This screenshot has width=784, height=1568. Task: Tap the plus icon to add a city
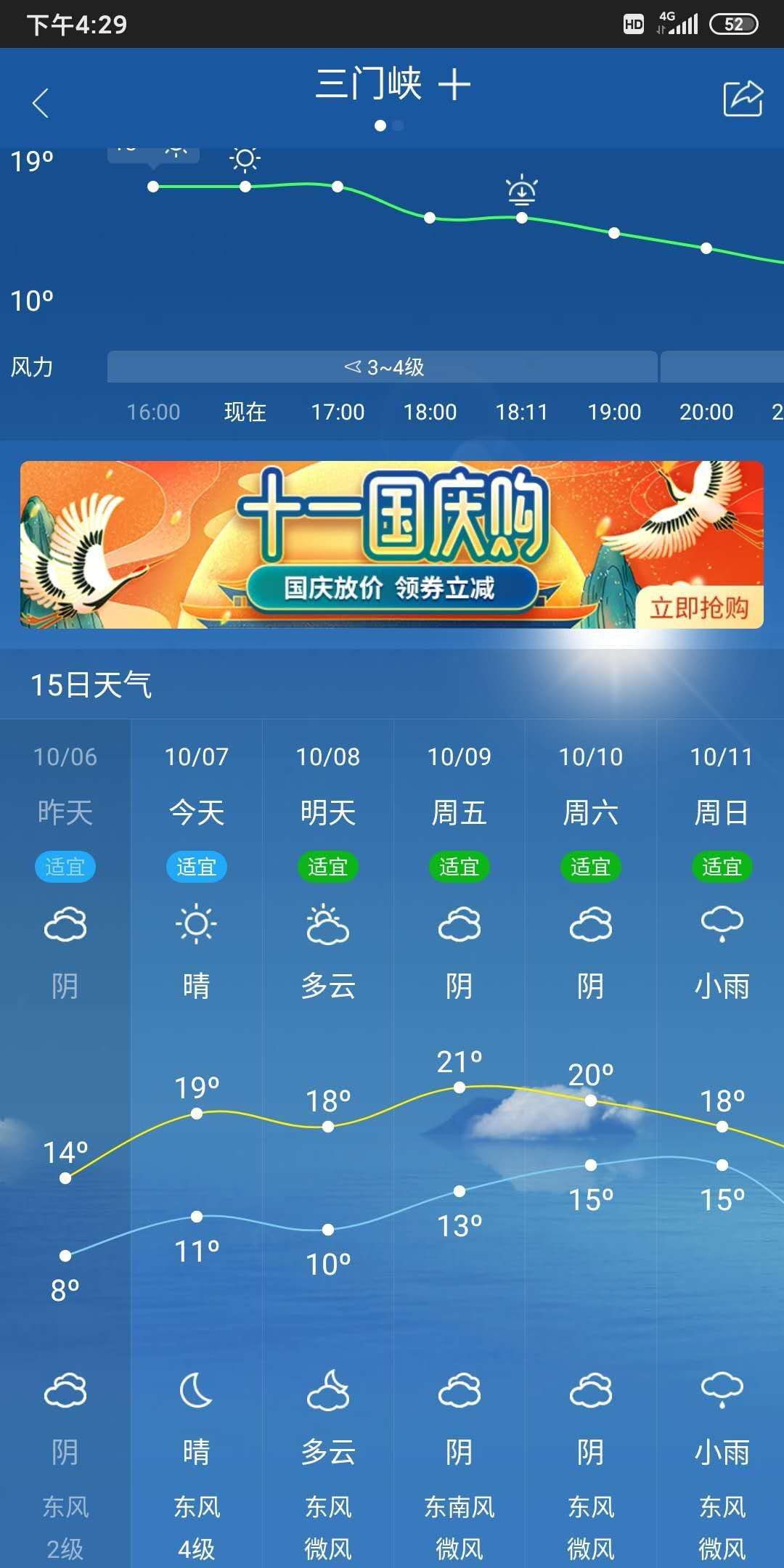tap(454, 85)
